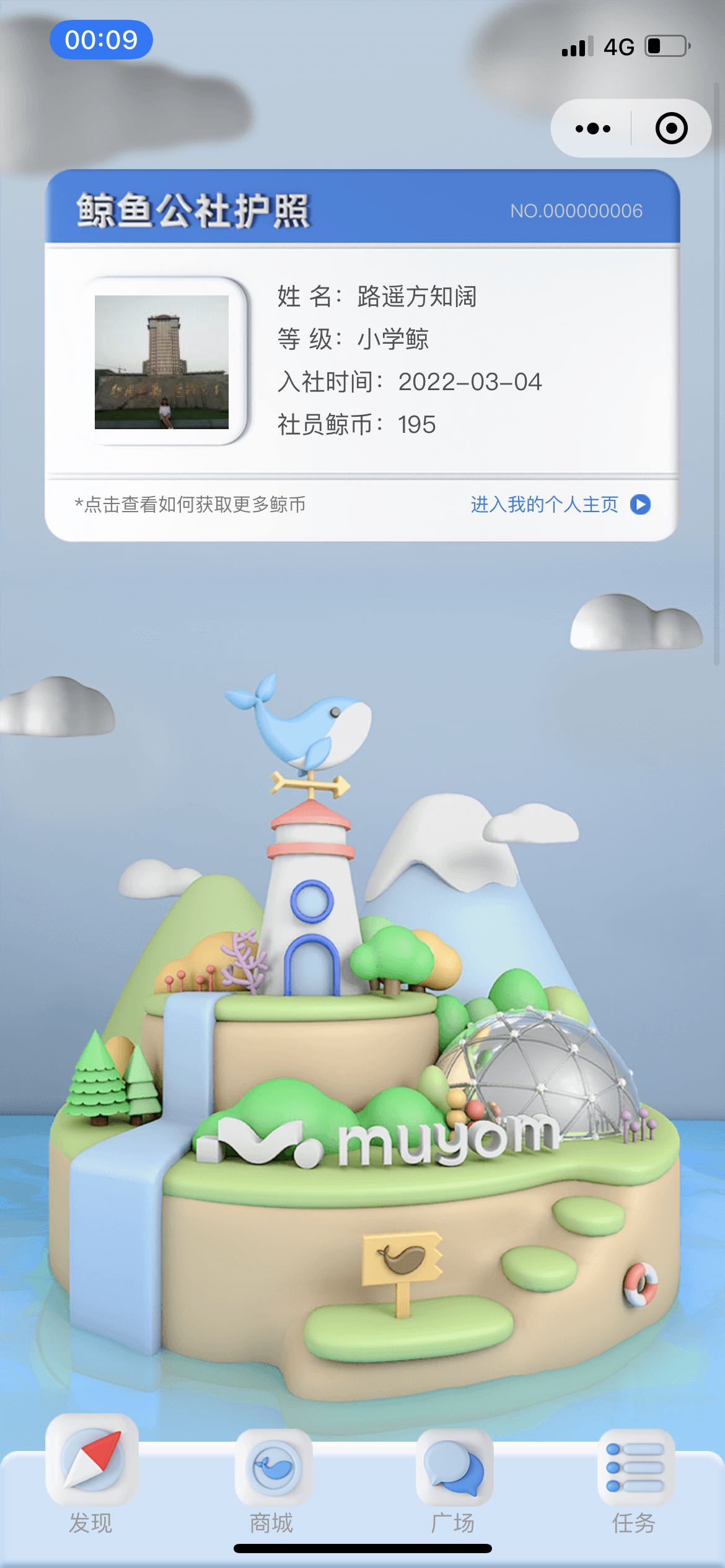View how to get more 鲸币
This screenshot has width=725, height=1568.
pos(190,505)
